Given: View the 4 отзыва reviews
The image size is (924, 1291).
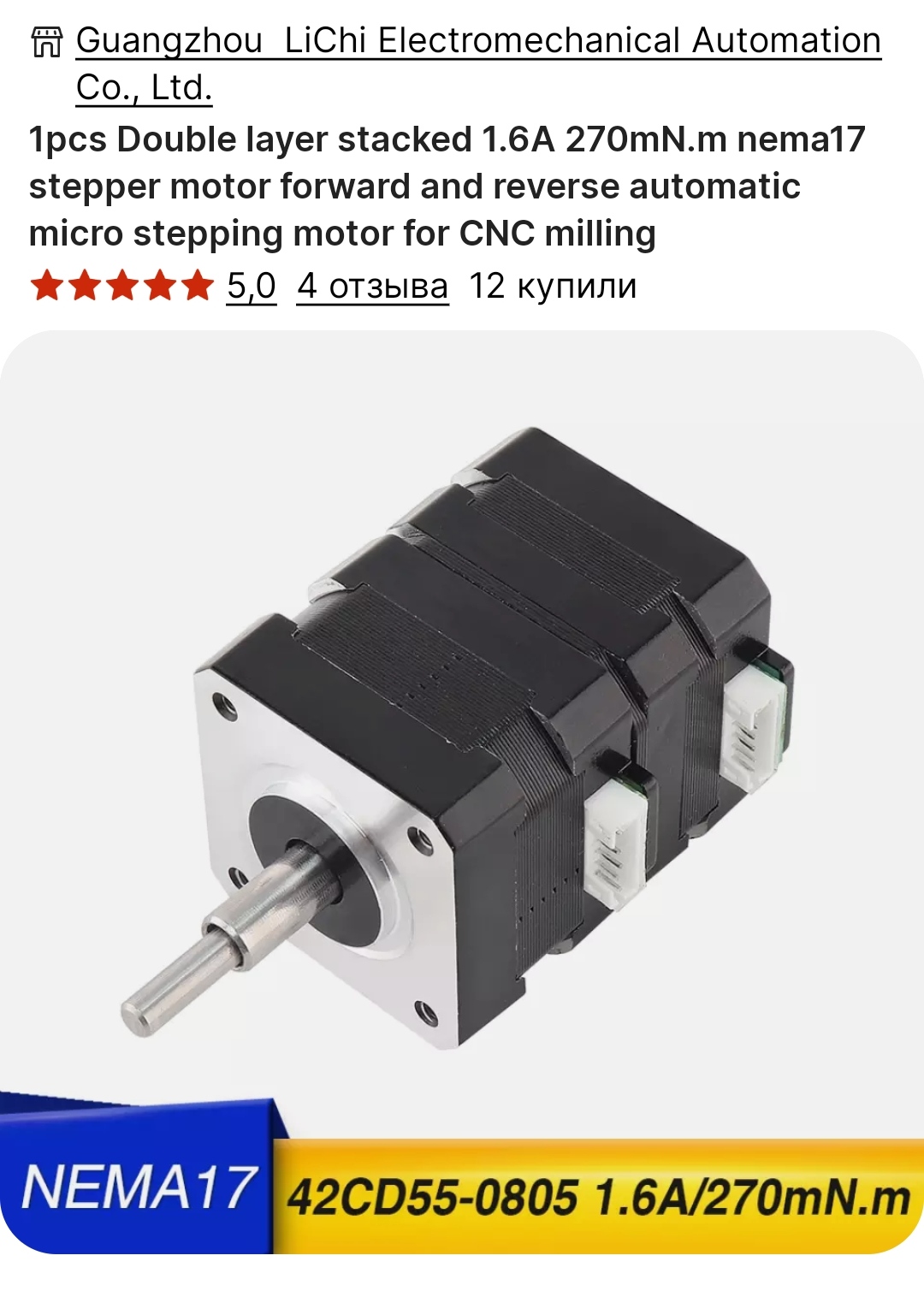Looking at the screenshot, I should point(372,286).
